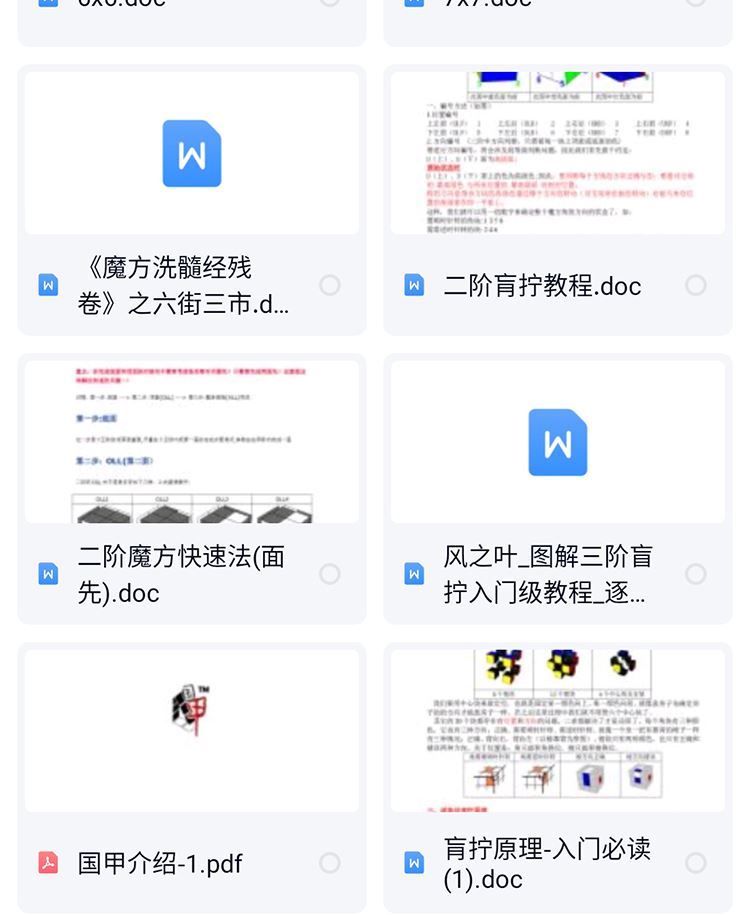This screenshot has height=915, width=750.
Task: Select the 《魔方洗髓经残卷》之六街三市 file circle
Action: [x=330, y=286]
